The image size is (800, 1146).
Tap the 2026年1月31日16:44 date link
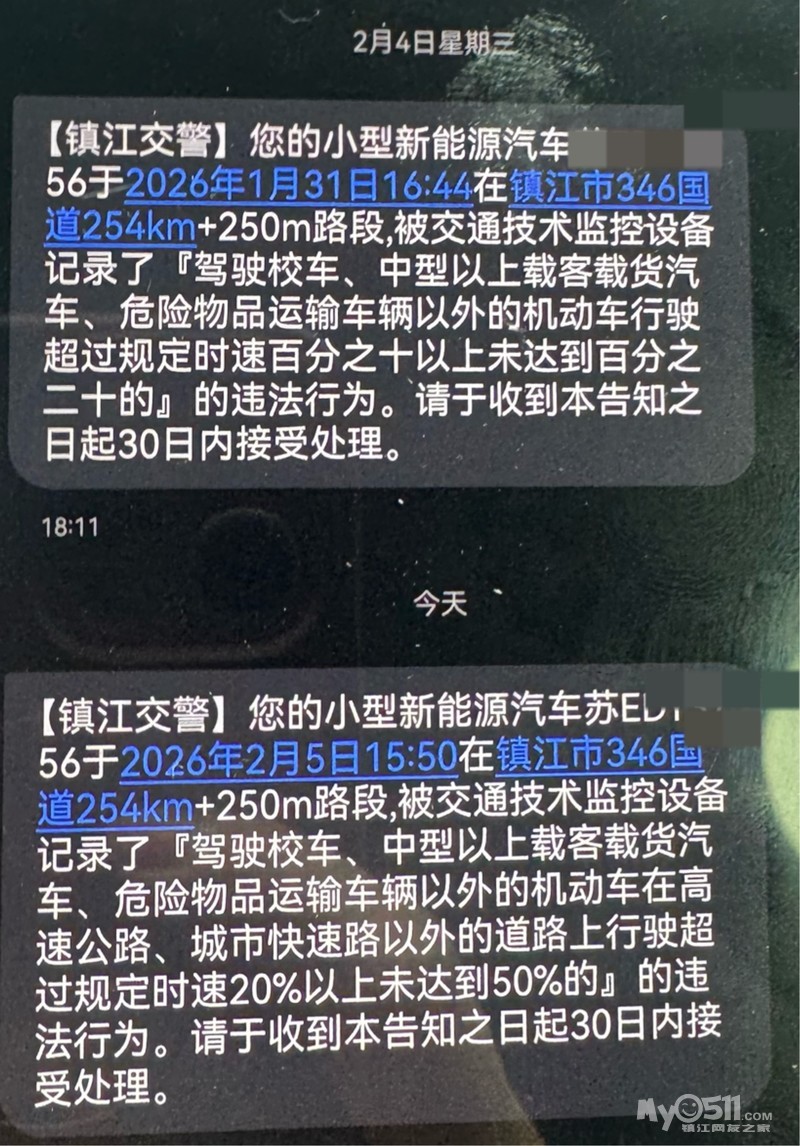(300, 185)
